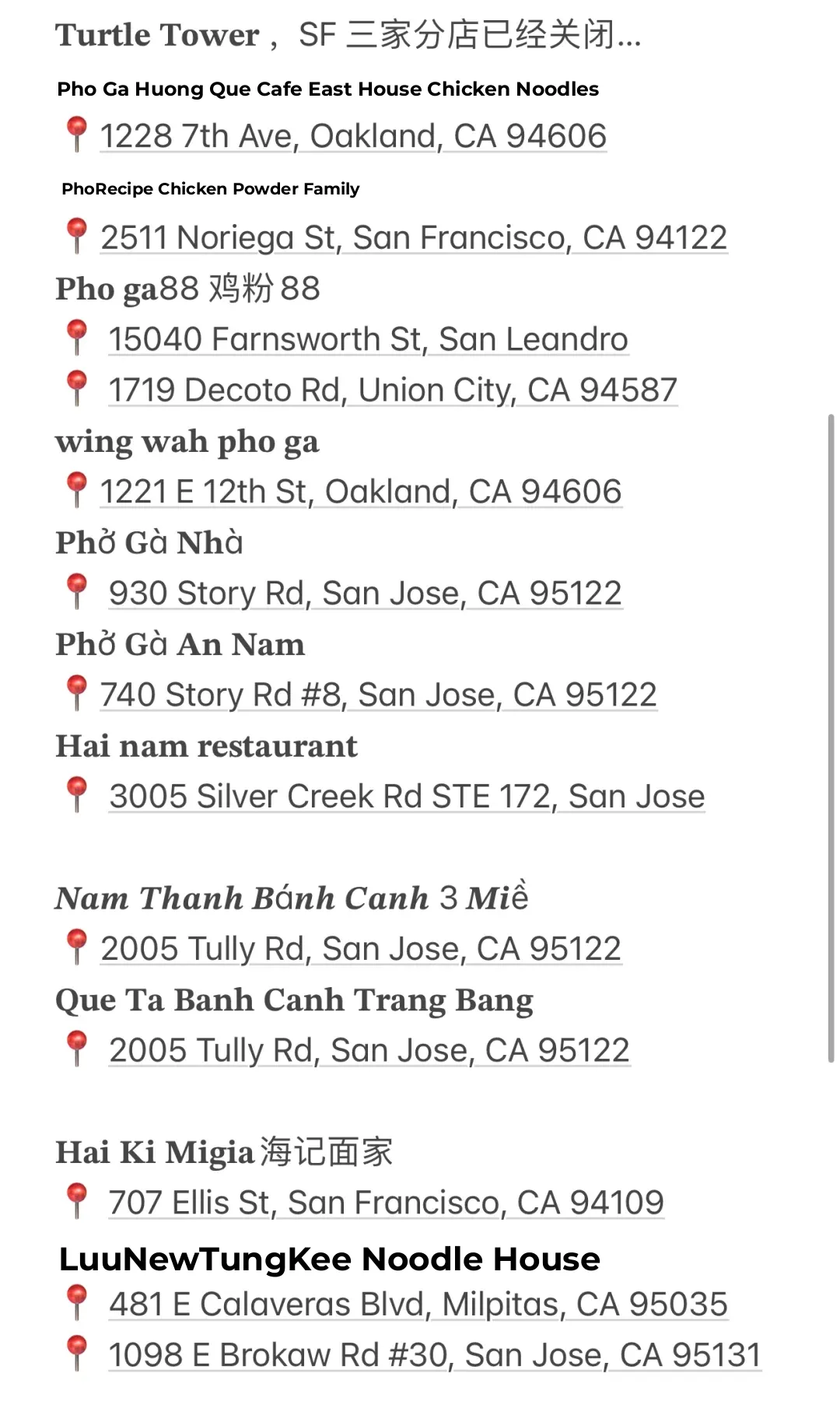Open the 3005 Silver Creek Rd address

pyautogui.click(x=407, y=797)
